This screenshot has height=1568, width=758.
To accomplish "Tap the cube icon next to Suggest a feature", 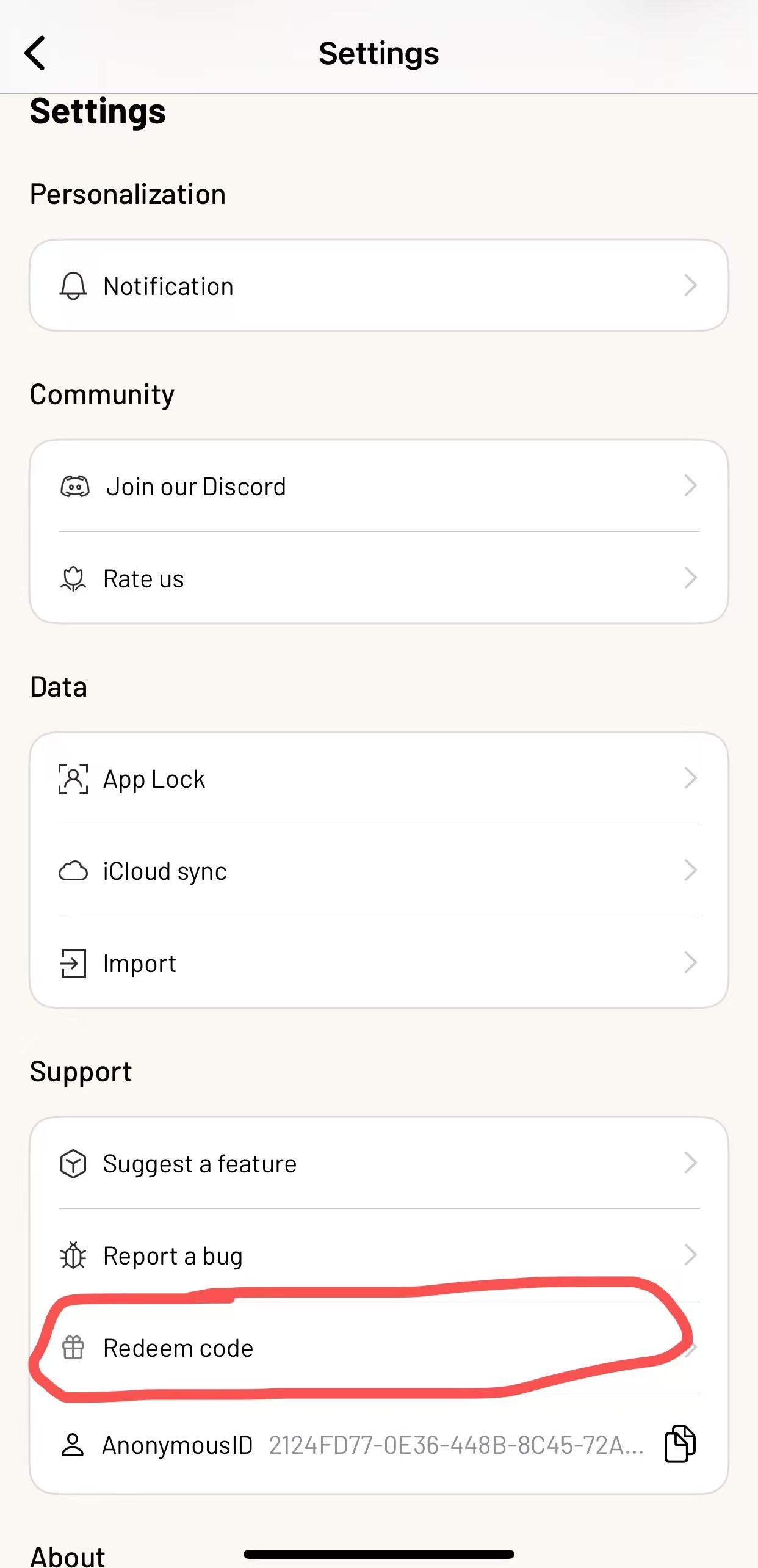I will tap(73, 1163).
